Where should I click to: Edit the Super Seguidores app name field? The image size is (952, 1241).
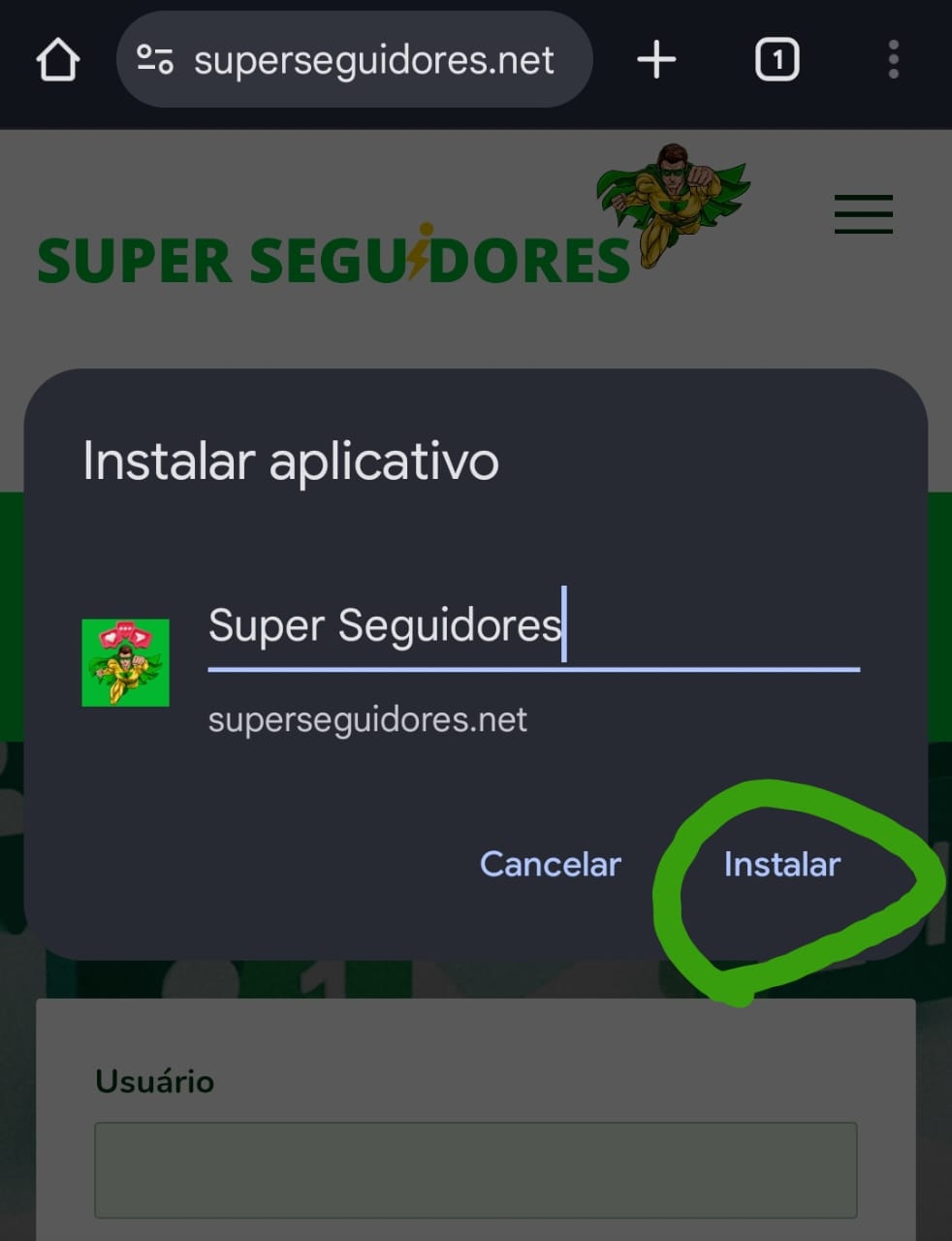tap(531, 626)
